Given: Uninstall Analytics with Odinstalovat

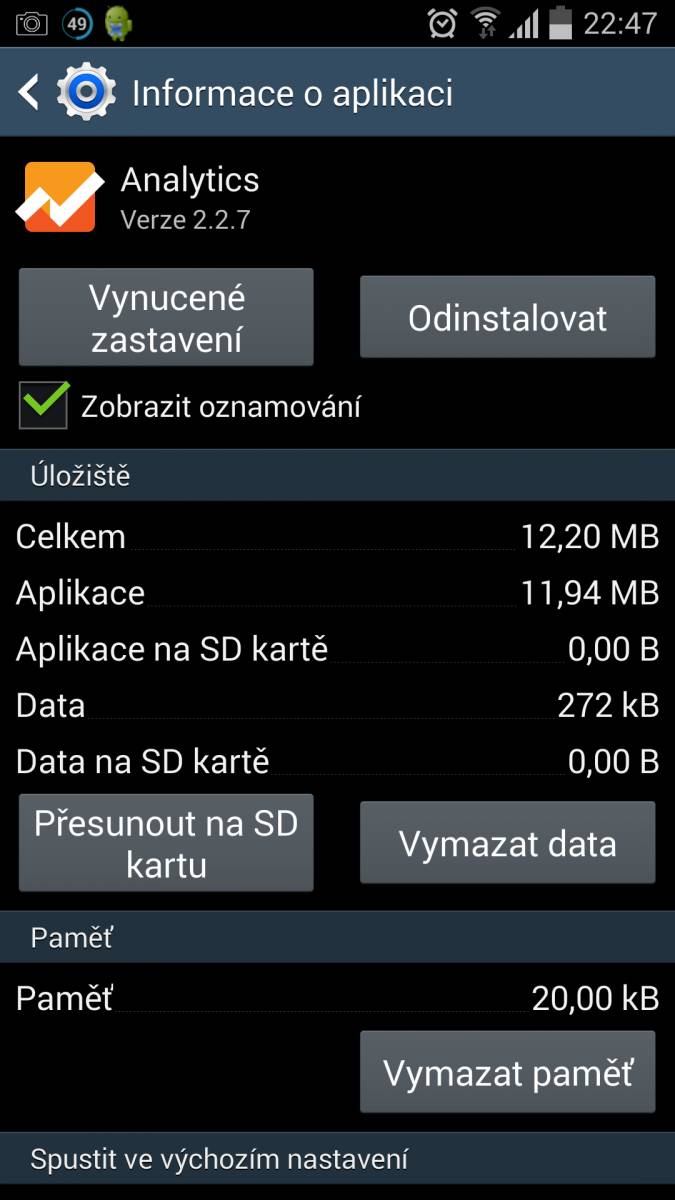Looking at the screenshot, I should tap(507, 317).
